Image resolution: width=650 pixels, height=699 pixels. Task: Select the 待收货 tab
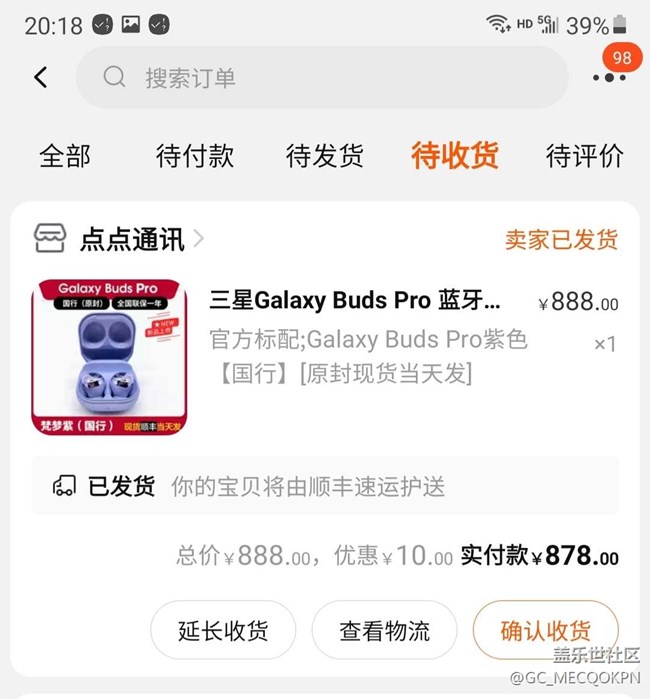coord(455,156)
